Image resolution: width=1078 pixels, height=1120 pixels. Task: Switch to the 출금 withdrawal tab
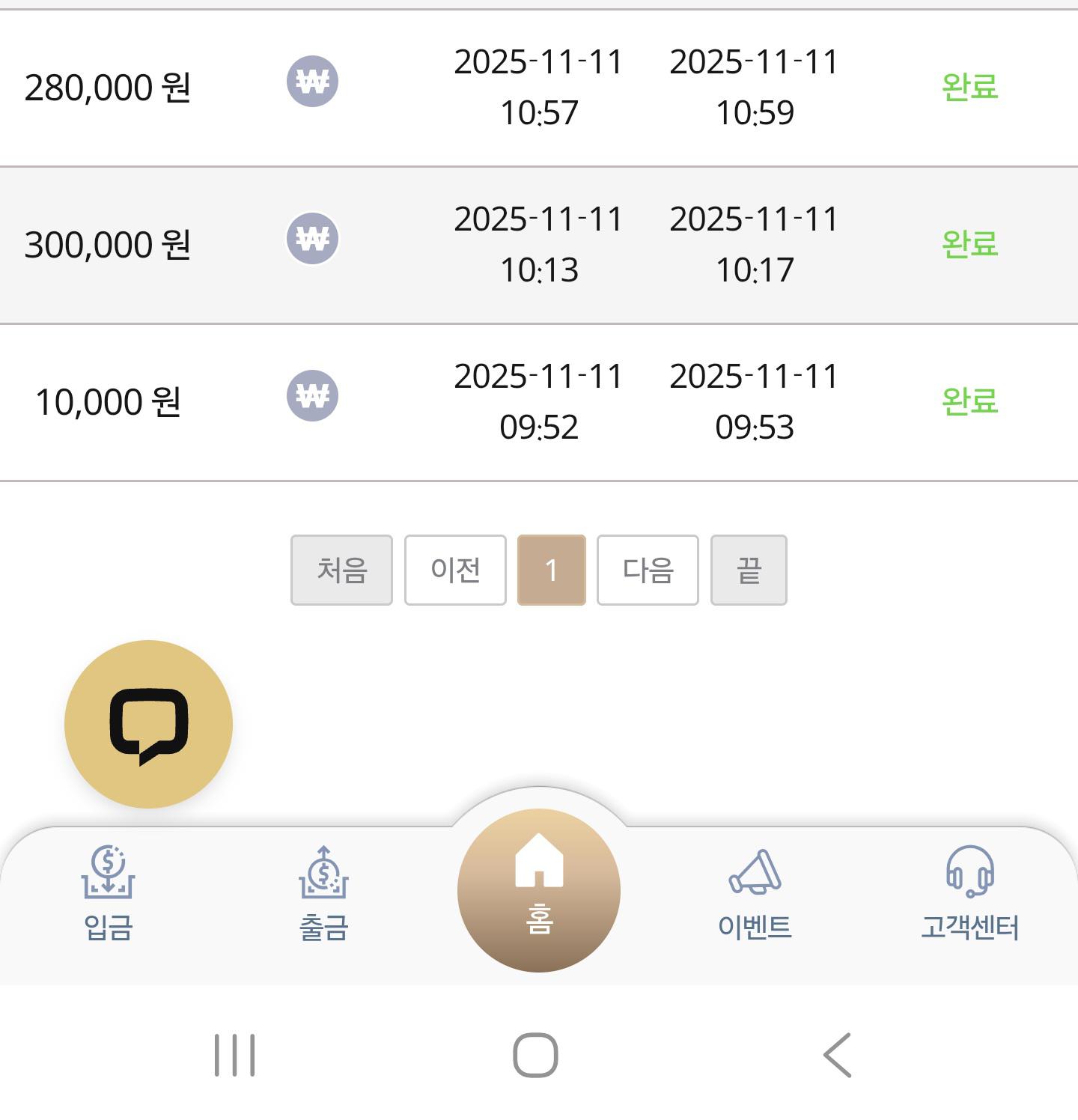[323, 894]
